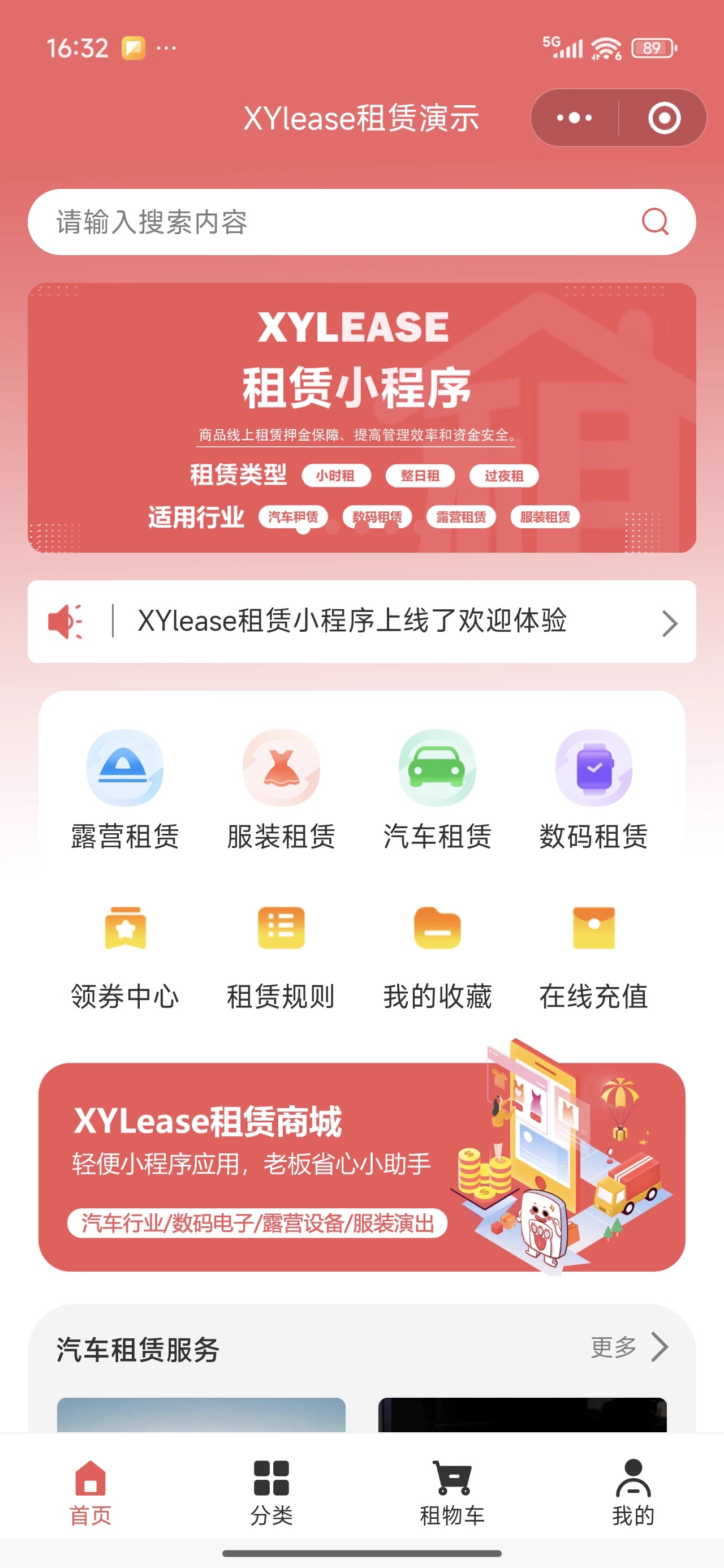Open 在线充值 online recharge

[x=594, y=957]
